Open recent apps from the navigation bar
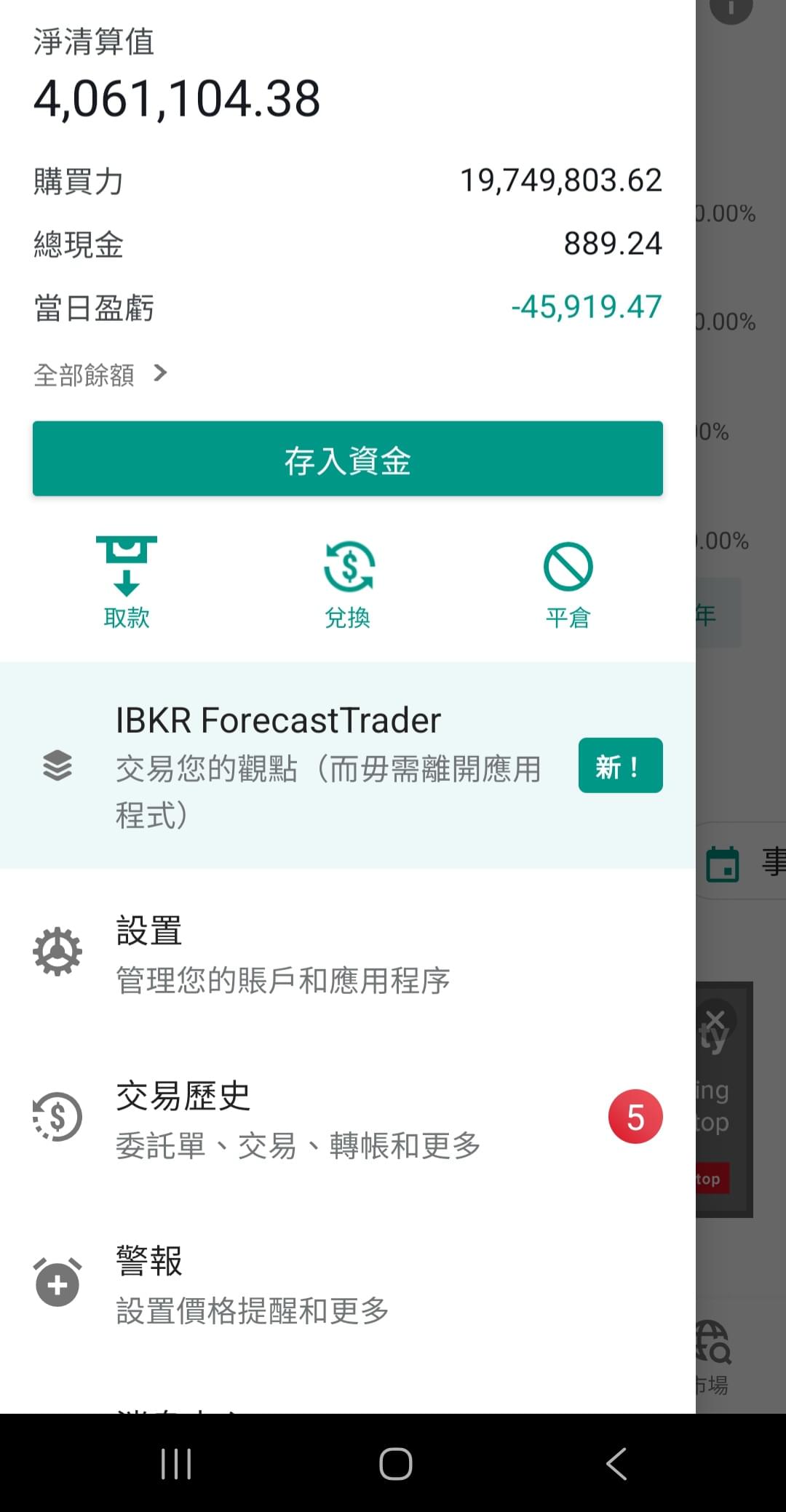This screenshot has height=1512, width=786. (x=175, y=1463)
